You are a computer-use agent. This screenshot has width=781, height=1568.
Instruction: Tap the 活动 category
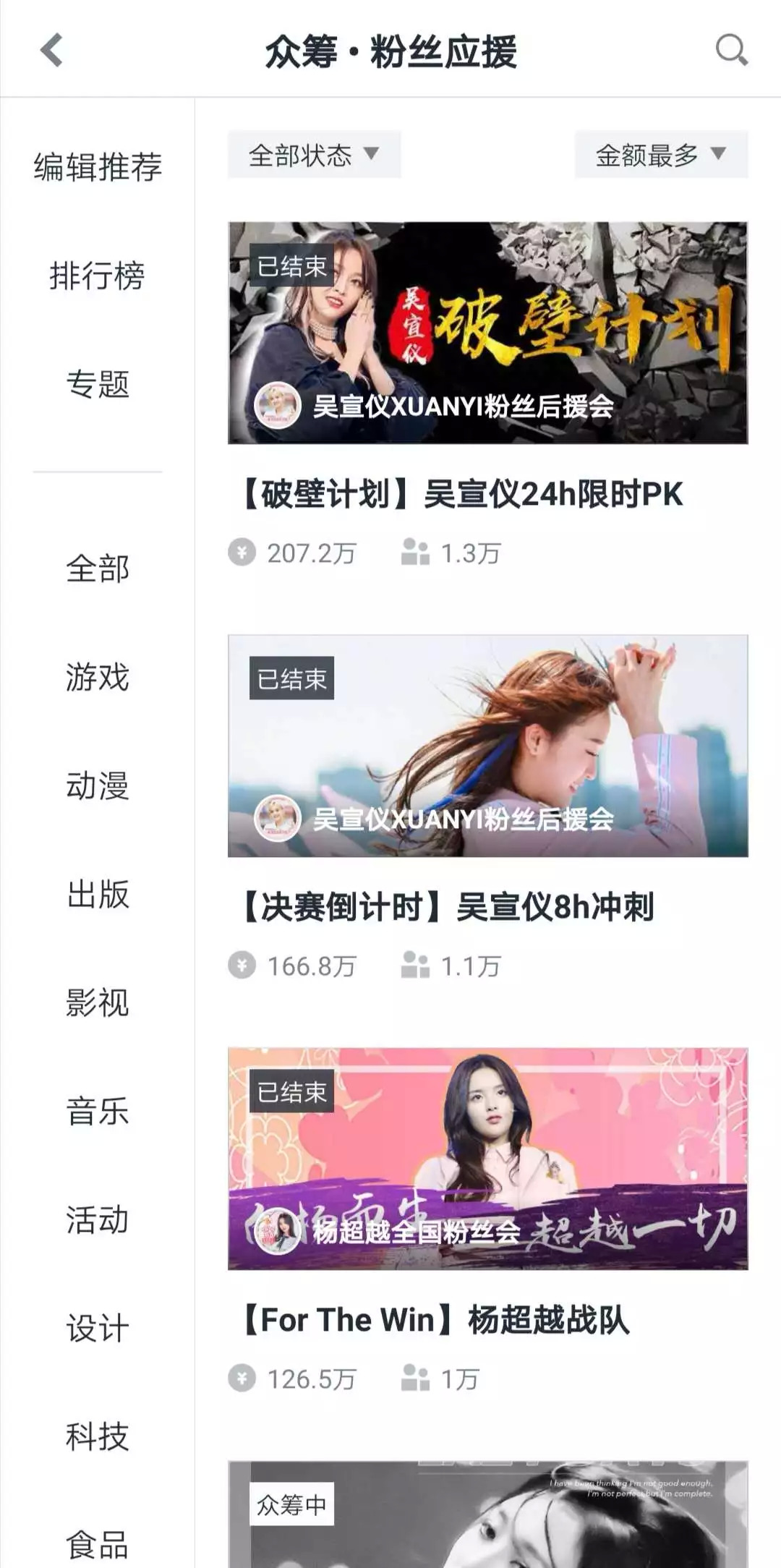(98, 1219)
